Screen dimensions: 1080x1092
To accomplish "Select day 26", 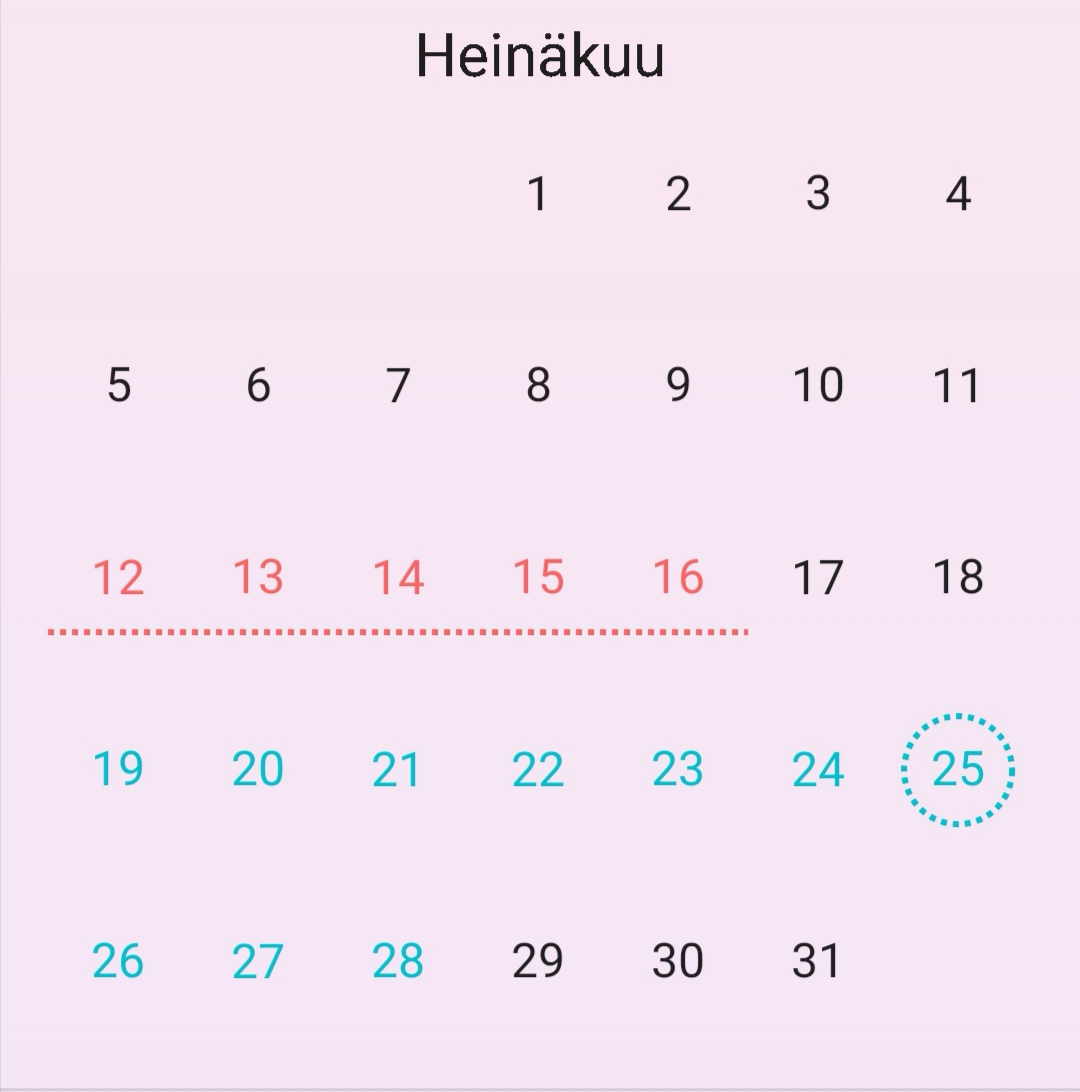I will (118, 961).
